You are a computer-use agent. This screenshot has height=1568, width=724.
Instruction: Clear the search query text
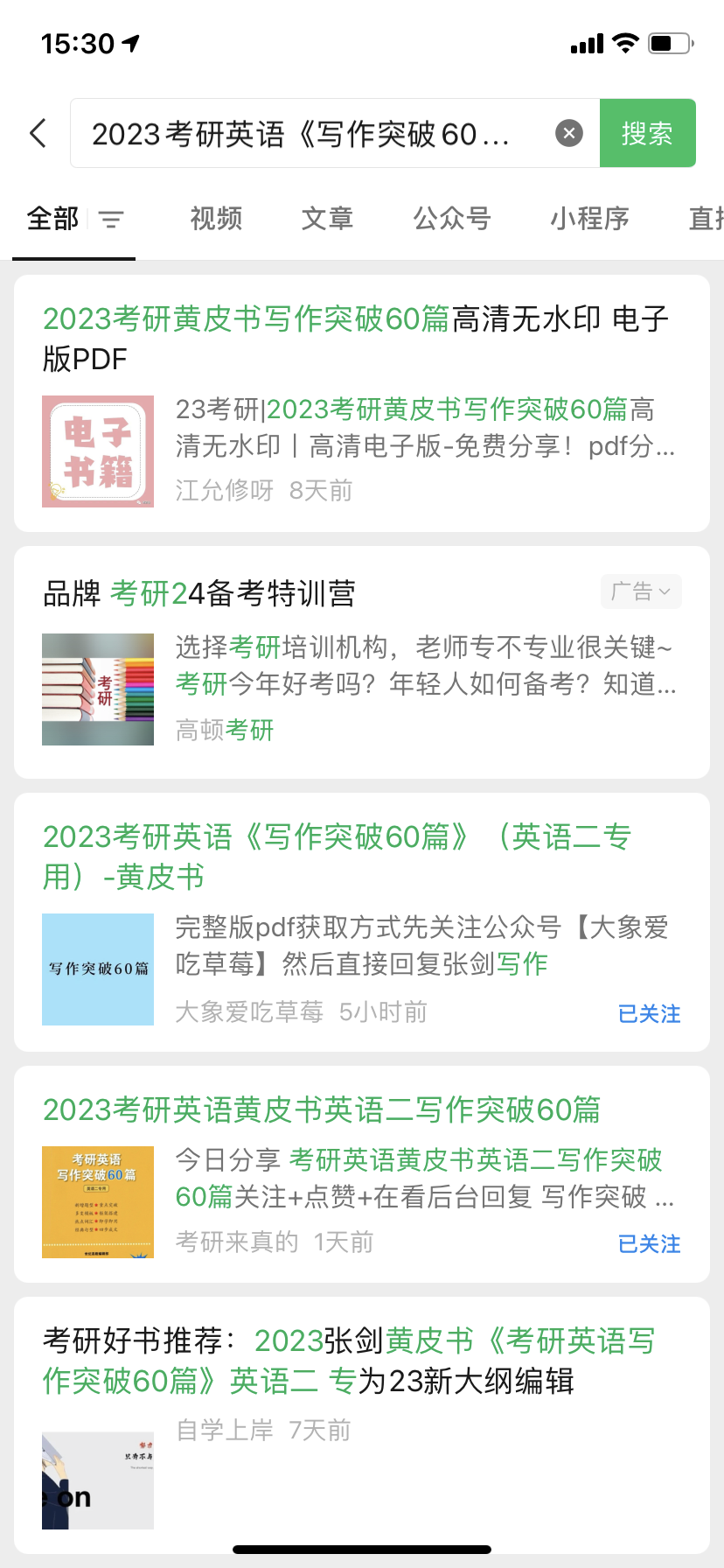coord(569,134)
